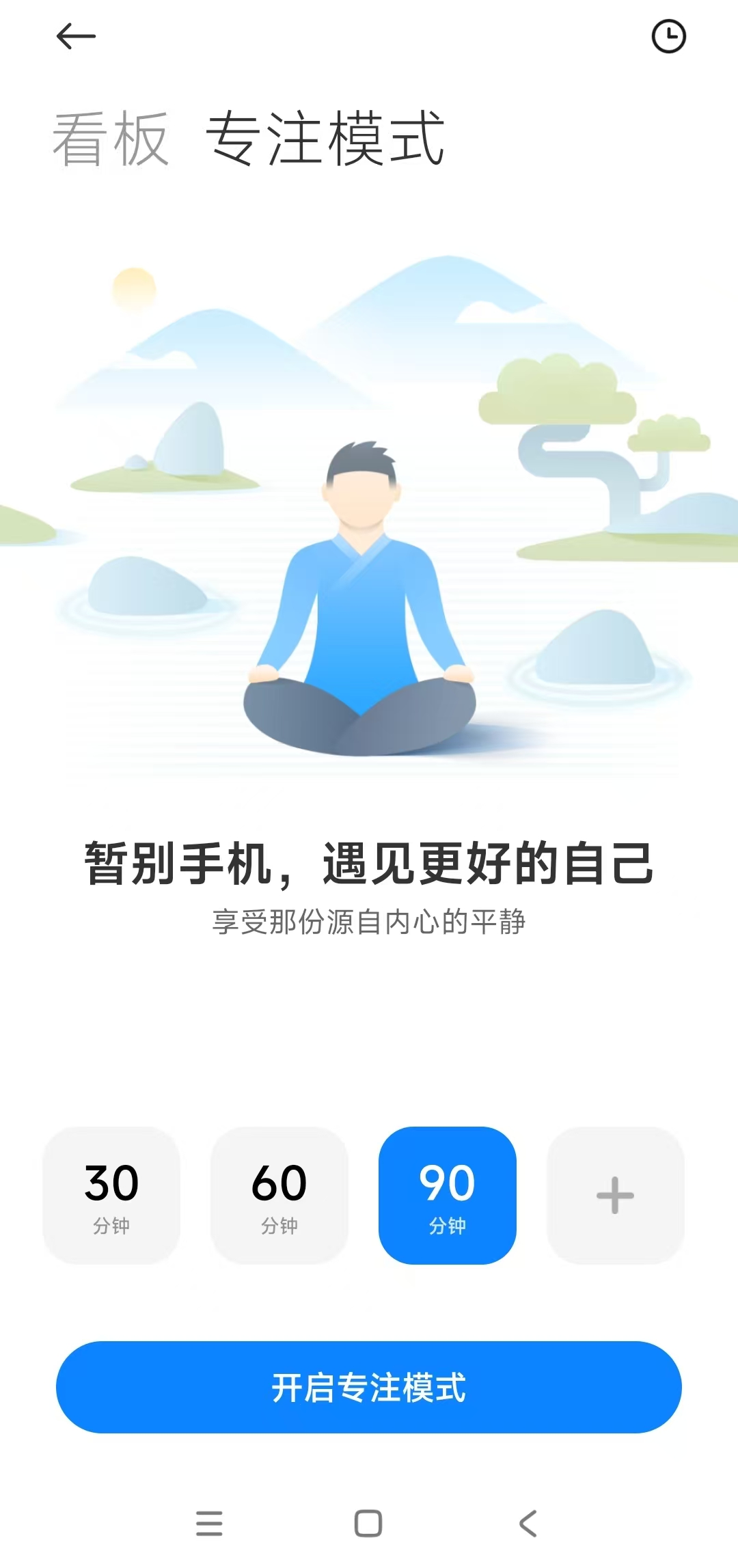Select the 专注模式 tab
This screenshot has height=1568, width=738.
(325, 139)
